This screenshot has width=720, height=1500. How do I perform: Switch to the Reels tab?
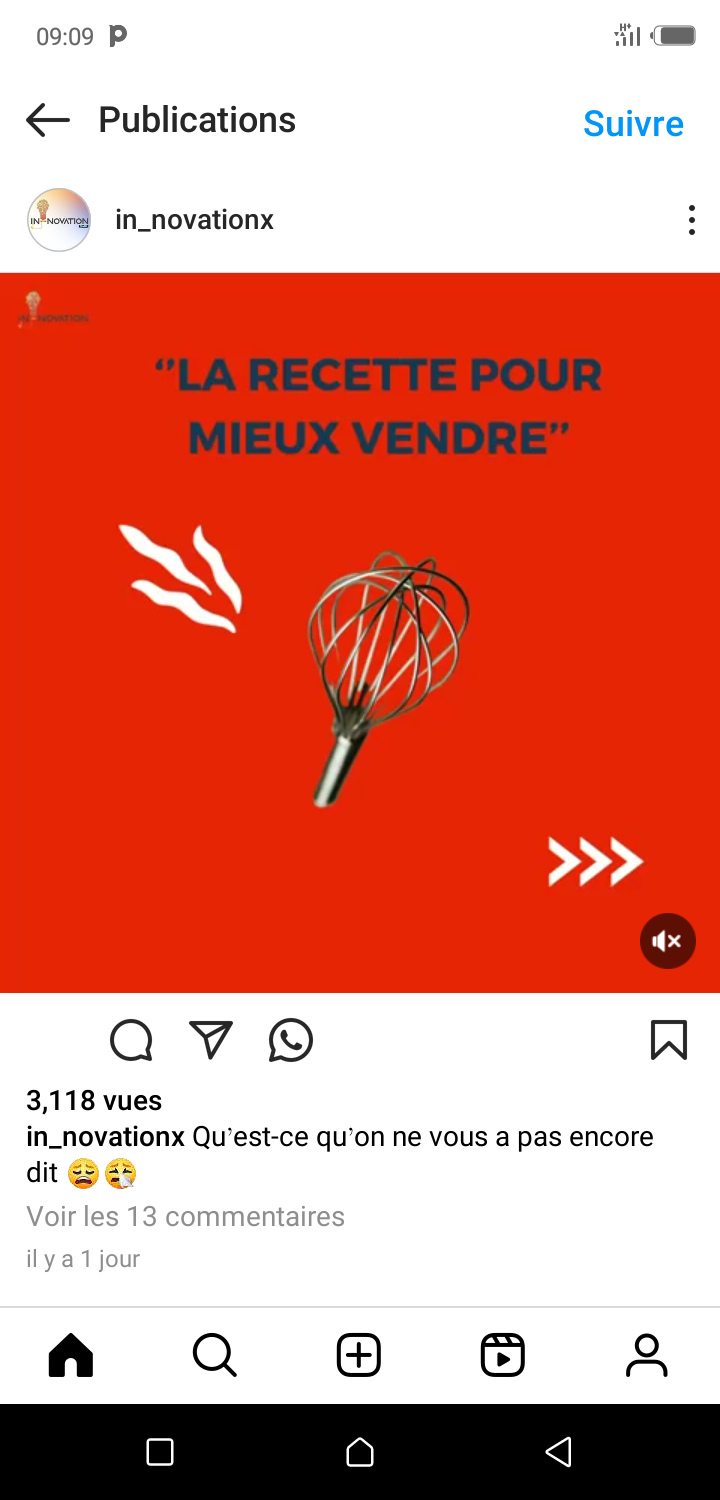(502, 1356)
